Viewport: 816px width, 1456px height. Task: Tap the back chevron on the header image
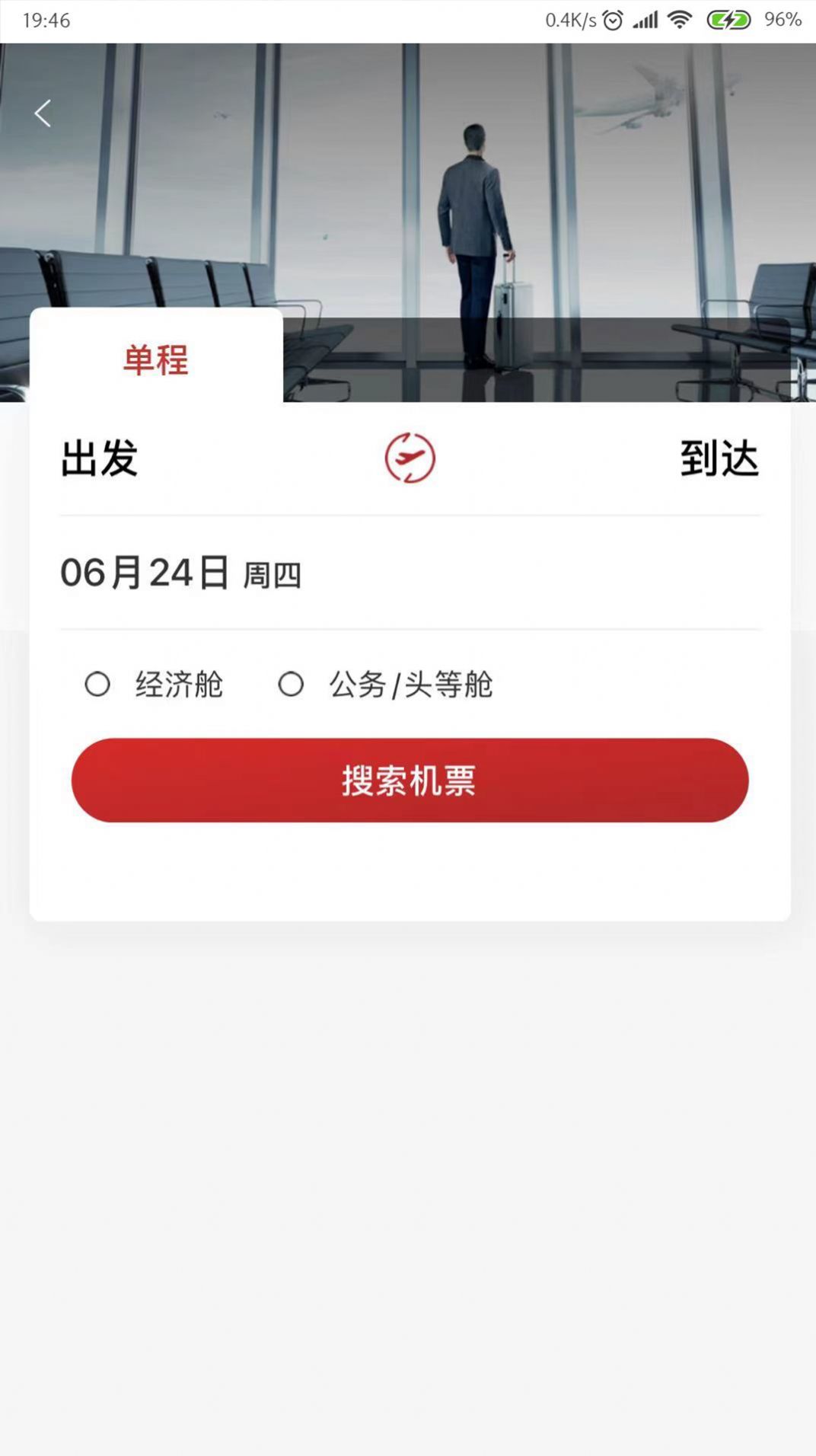[42, 113]
